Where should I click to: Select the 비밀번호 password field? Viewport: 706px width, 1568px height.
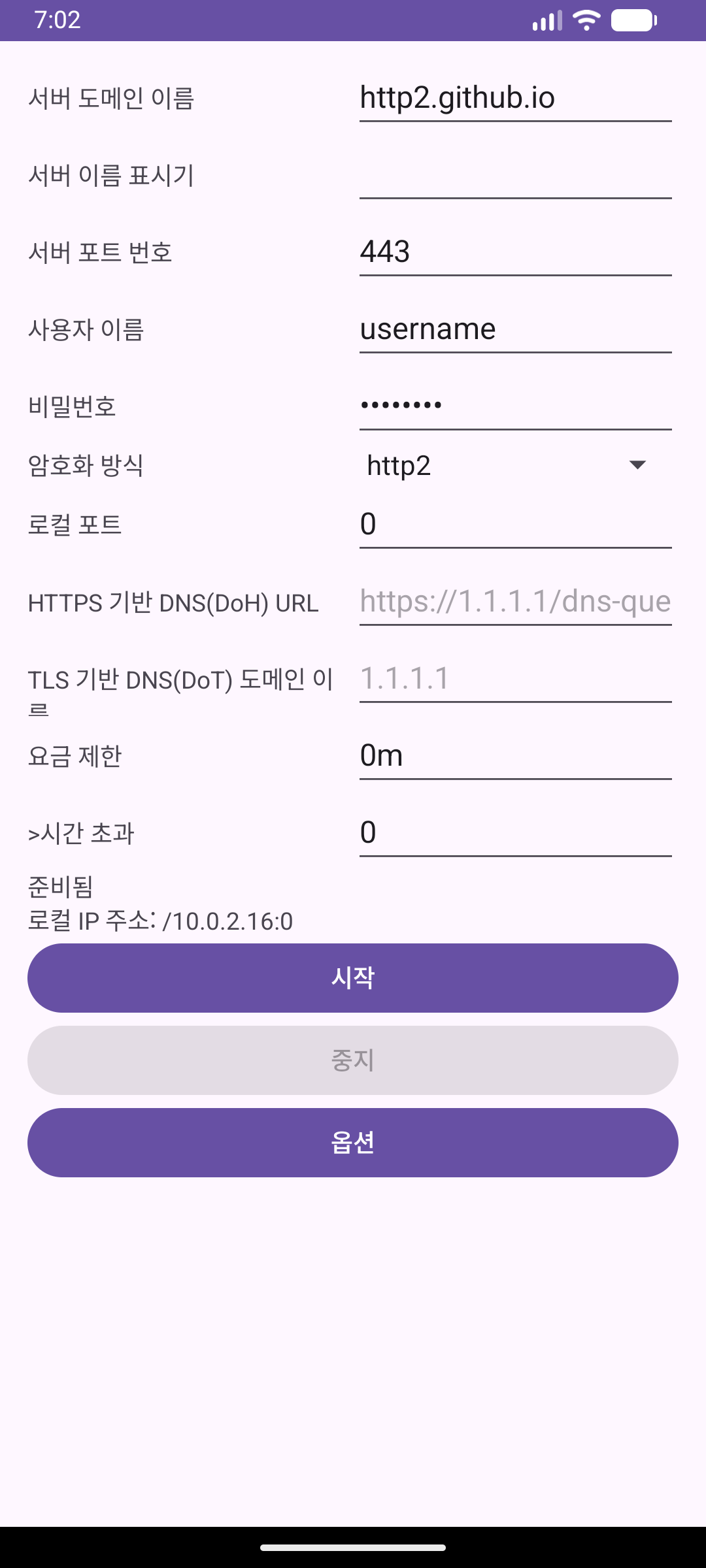[515, 406]
